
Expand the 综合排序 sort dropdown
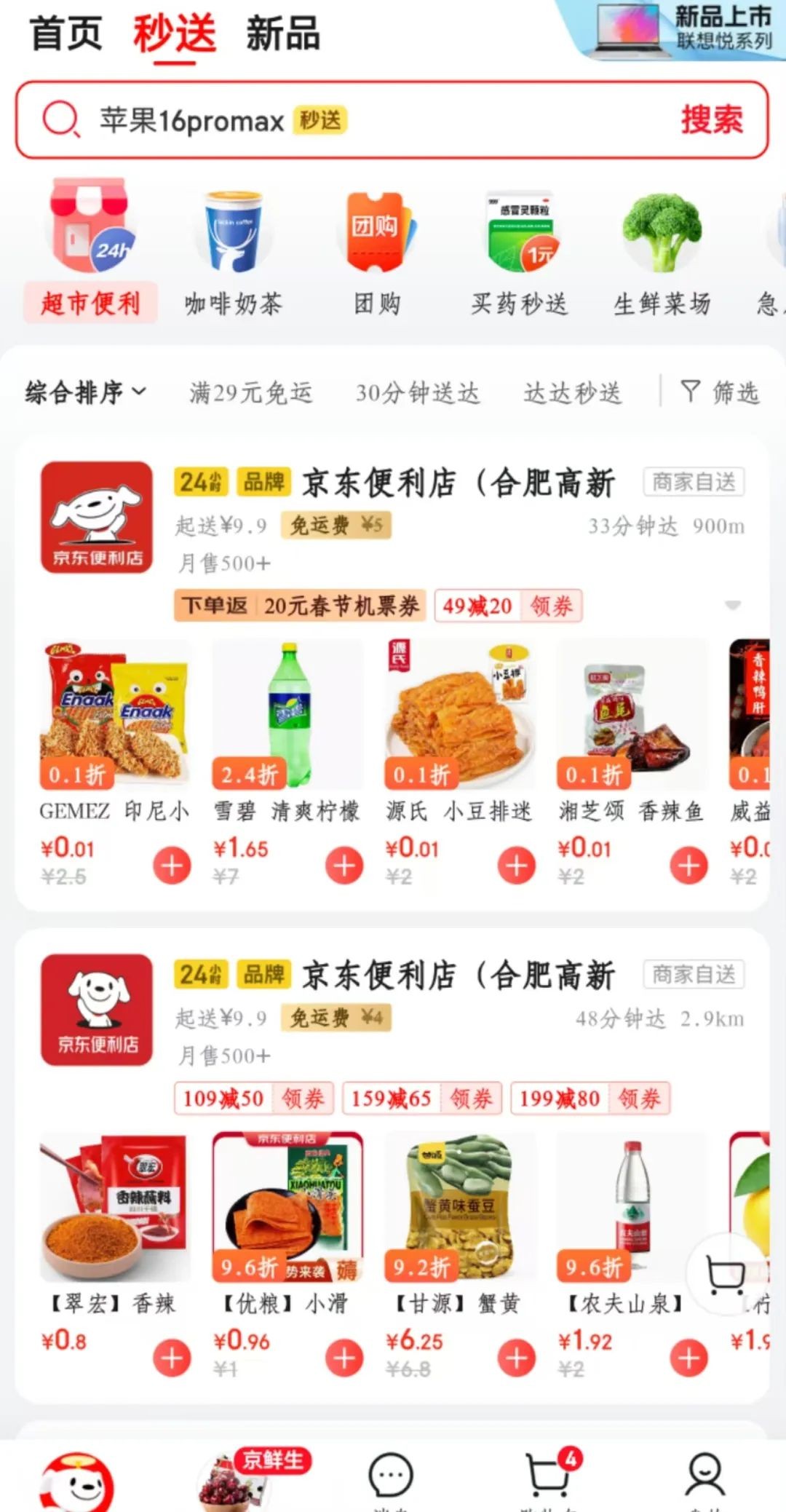(86, 393)
